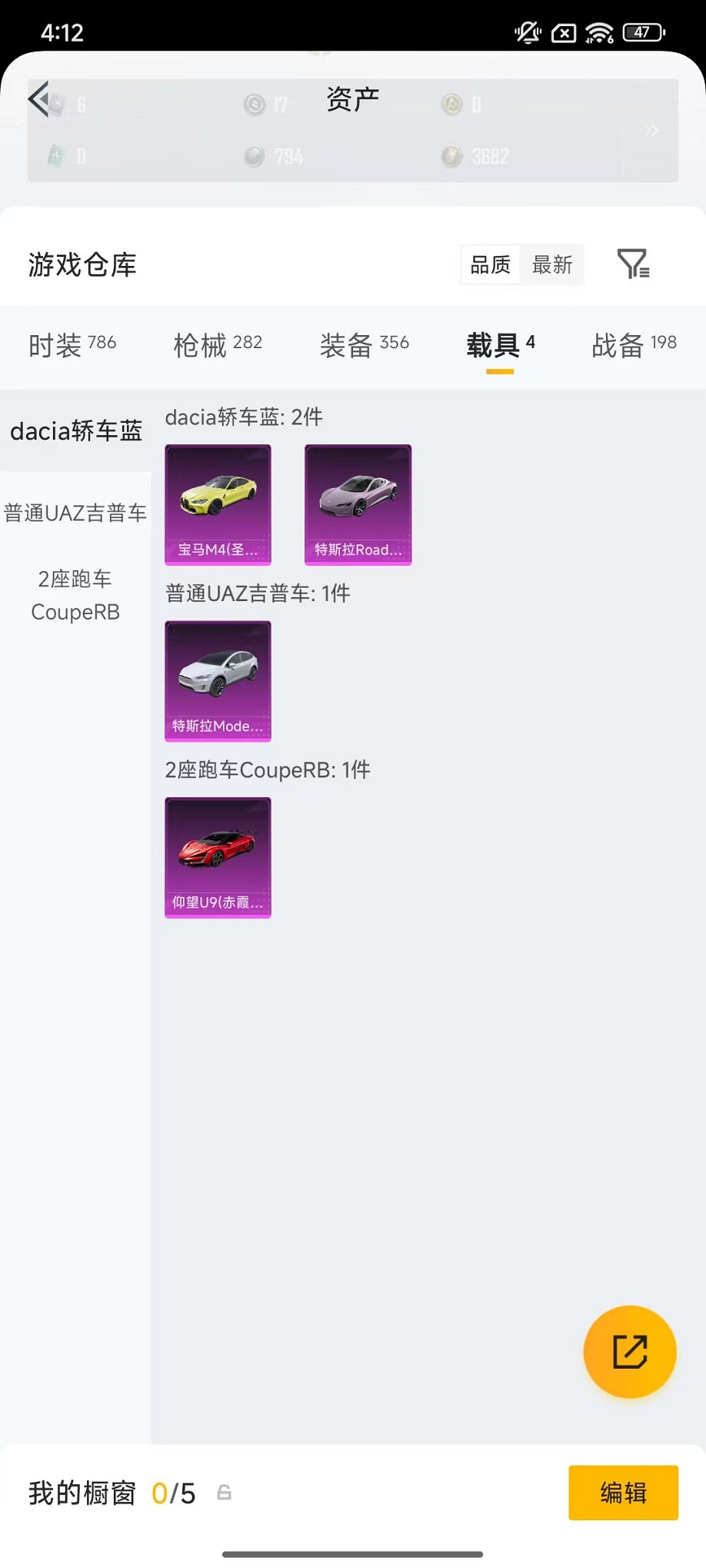Open the lock icon next to 我的橱窗
706x1568 pixels.
point(224,1493)
